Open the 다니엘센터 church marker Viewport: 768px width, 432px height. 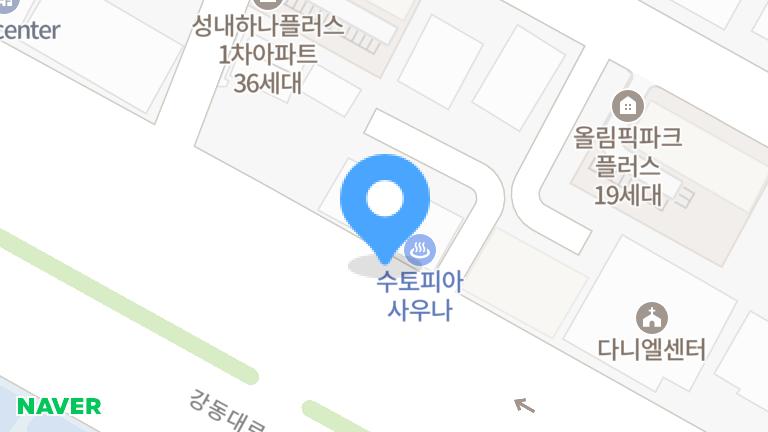click(x=652, y=317)
